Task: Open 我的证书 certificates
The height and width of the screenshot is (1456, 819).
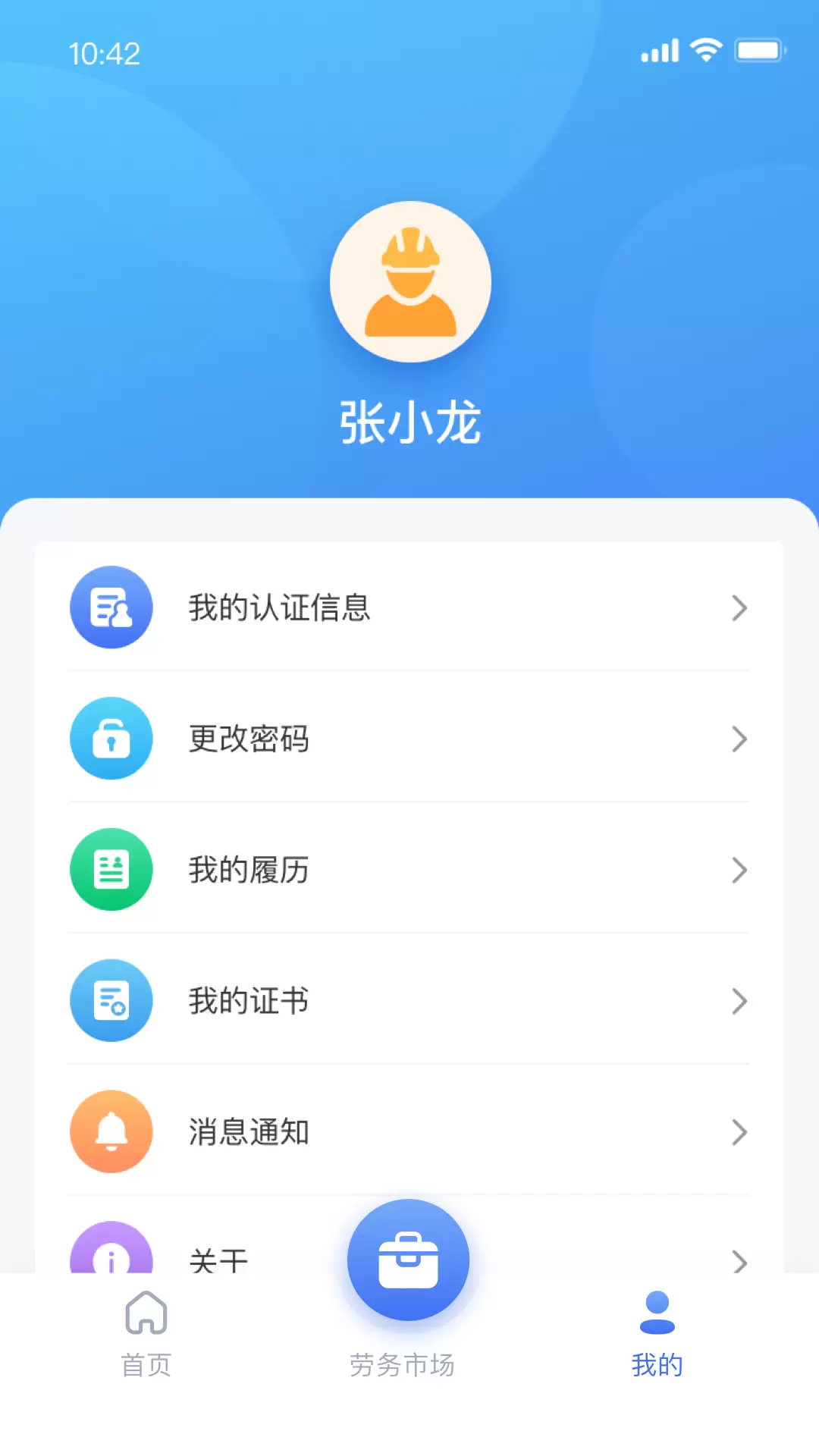Action: tap(409, 1001)
